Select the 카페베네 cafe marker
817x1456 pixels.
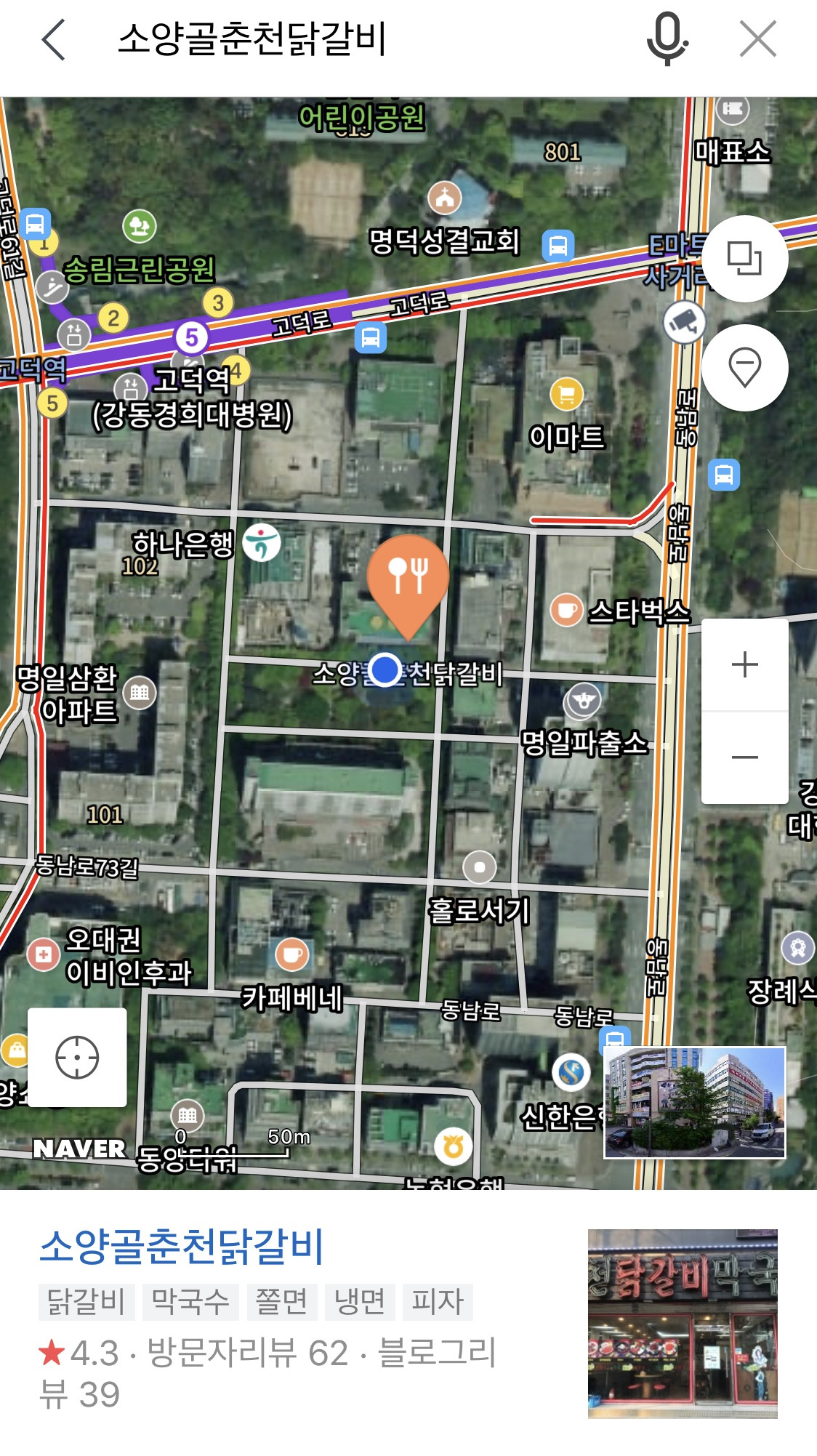click(x=292, y=954)
